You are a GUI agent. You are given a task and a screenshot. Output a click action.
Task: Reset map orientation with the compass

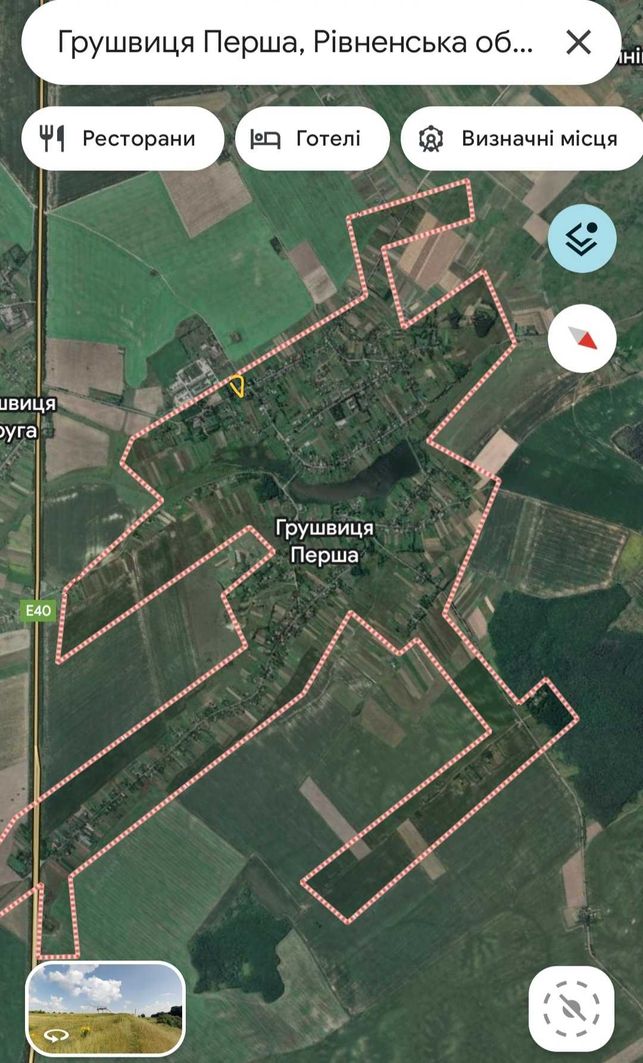coord(582,338)
